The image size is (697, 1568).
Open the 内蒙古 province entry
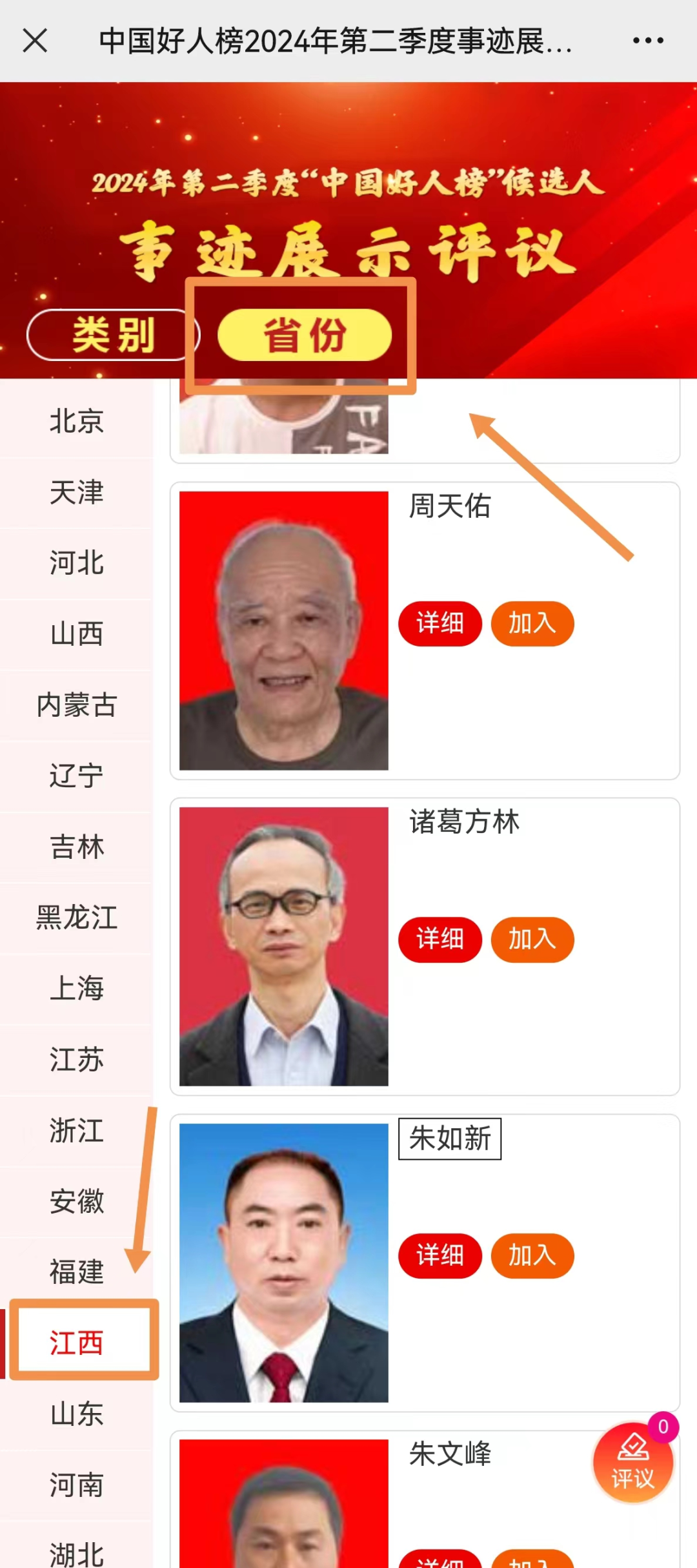point(76,705)
